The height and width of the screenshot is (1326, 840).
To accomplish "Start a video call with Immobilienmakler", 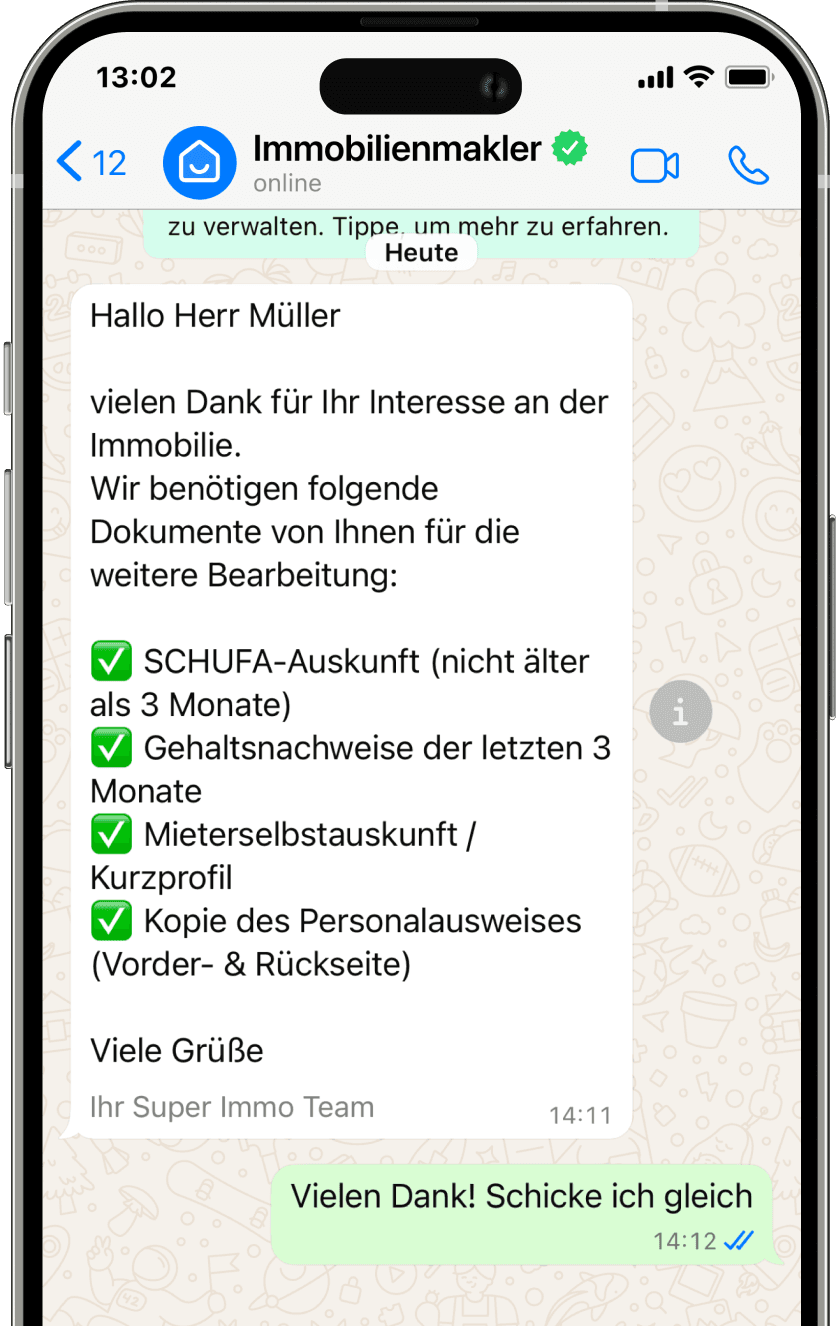I will 654,166.
